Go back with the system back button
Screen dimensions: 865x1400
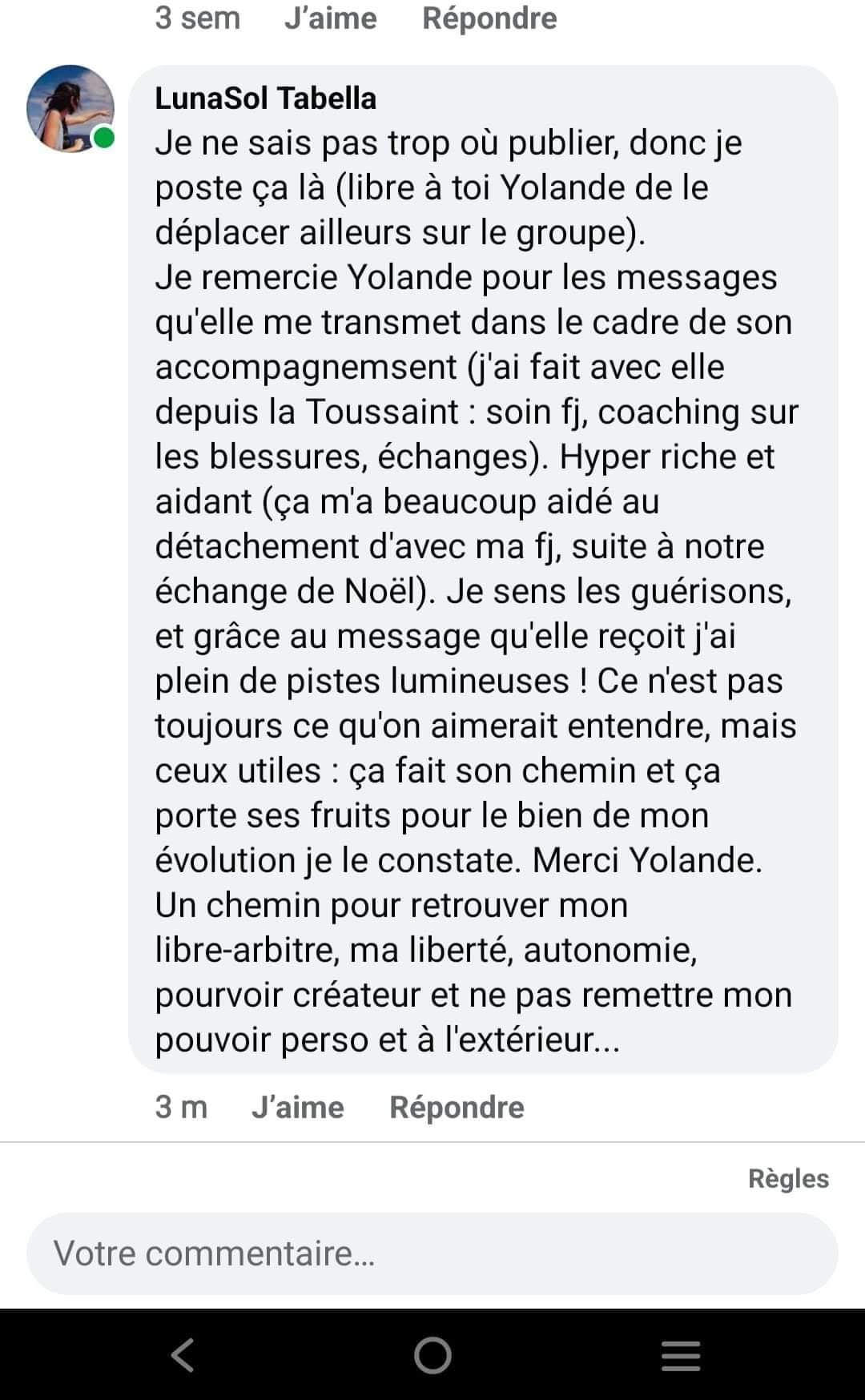pos(183,1355)
